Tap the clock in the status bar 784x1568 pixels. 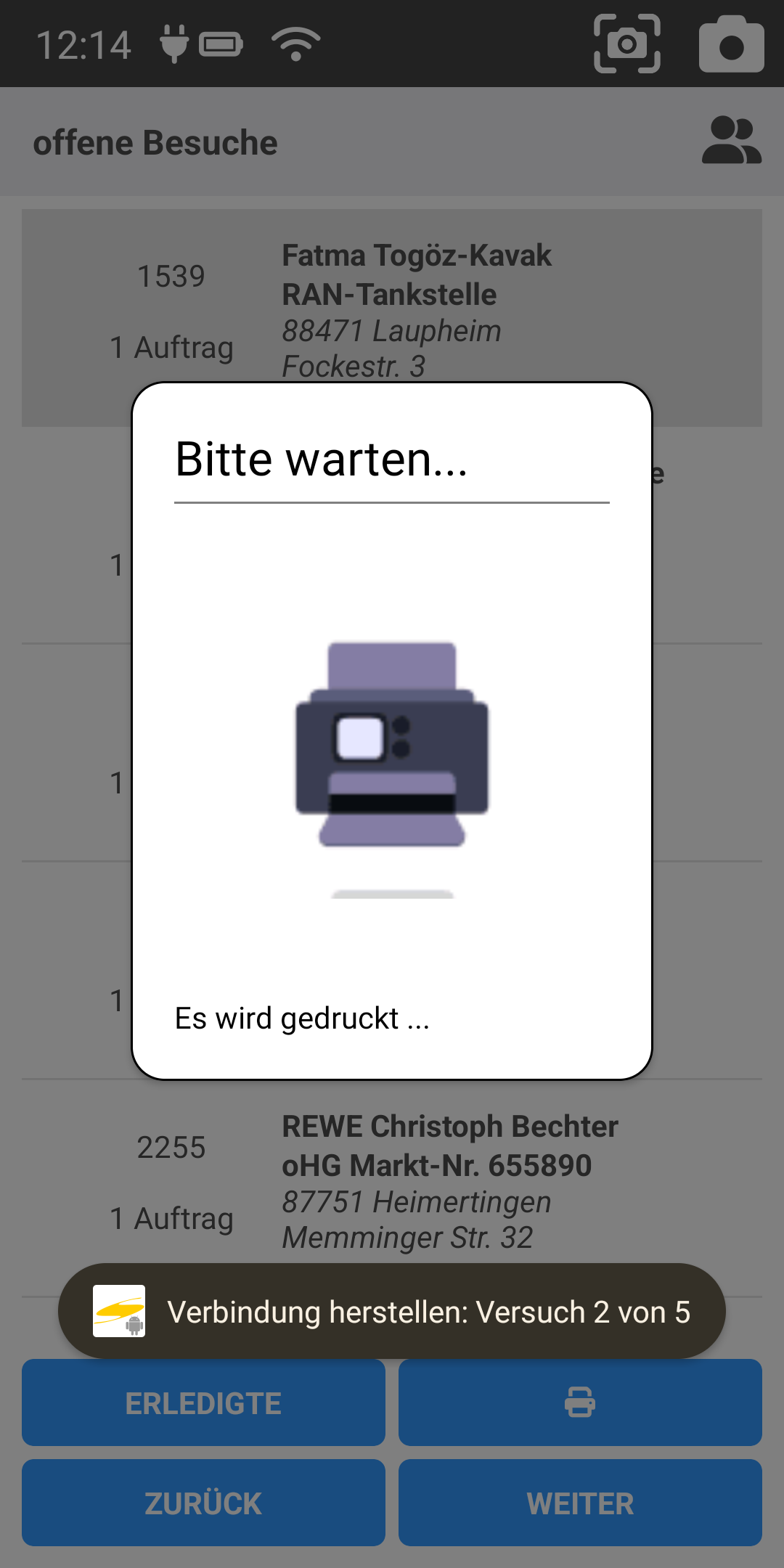pyautogui.click(x=85, y=44)
